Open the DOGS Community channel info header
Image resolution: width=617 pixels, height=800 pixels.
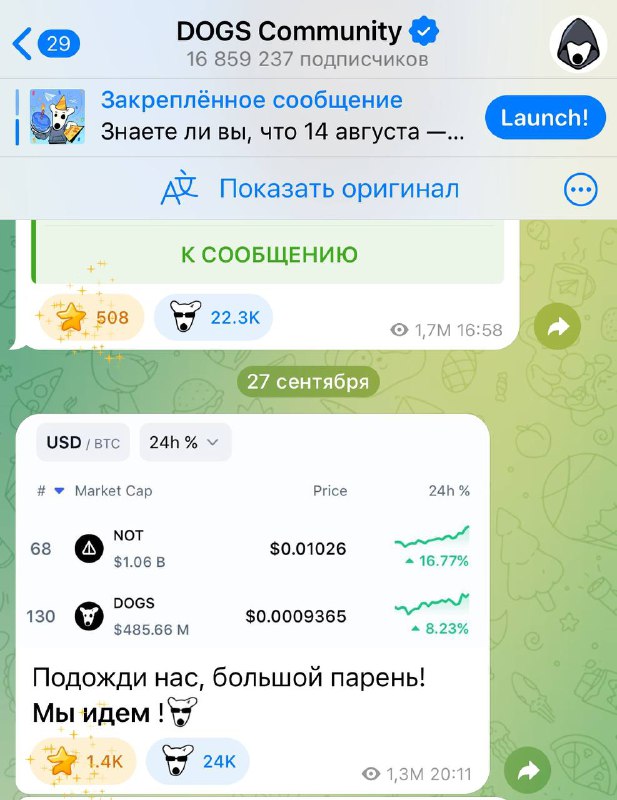[x=307, y=43]
